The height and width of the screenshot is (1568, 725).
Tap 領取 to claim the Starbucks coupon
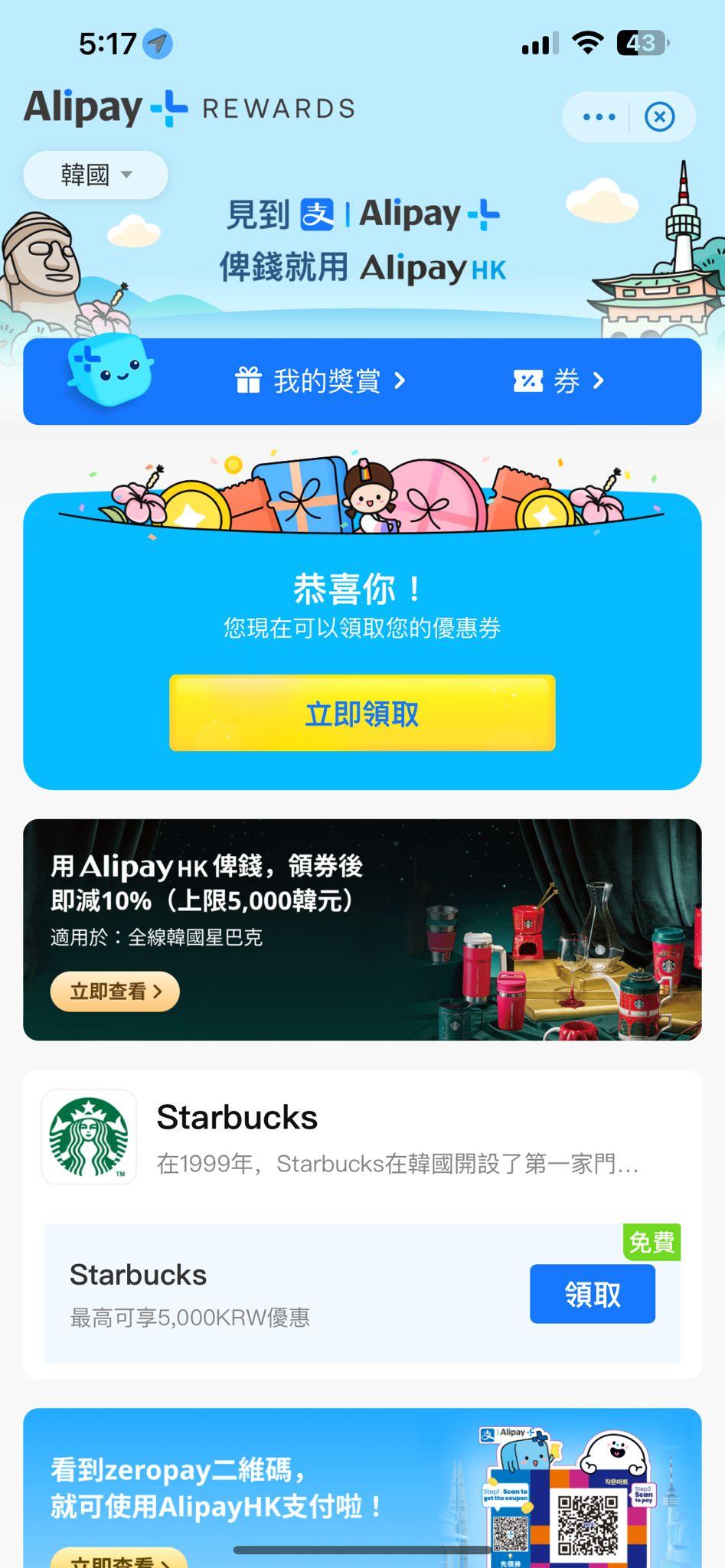[593, 1293]
